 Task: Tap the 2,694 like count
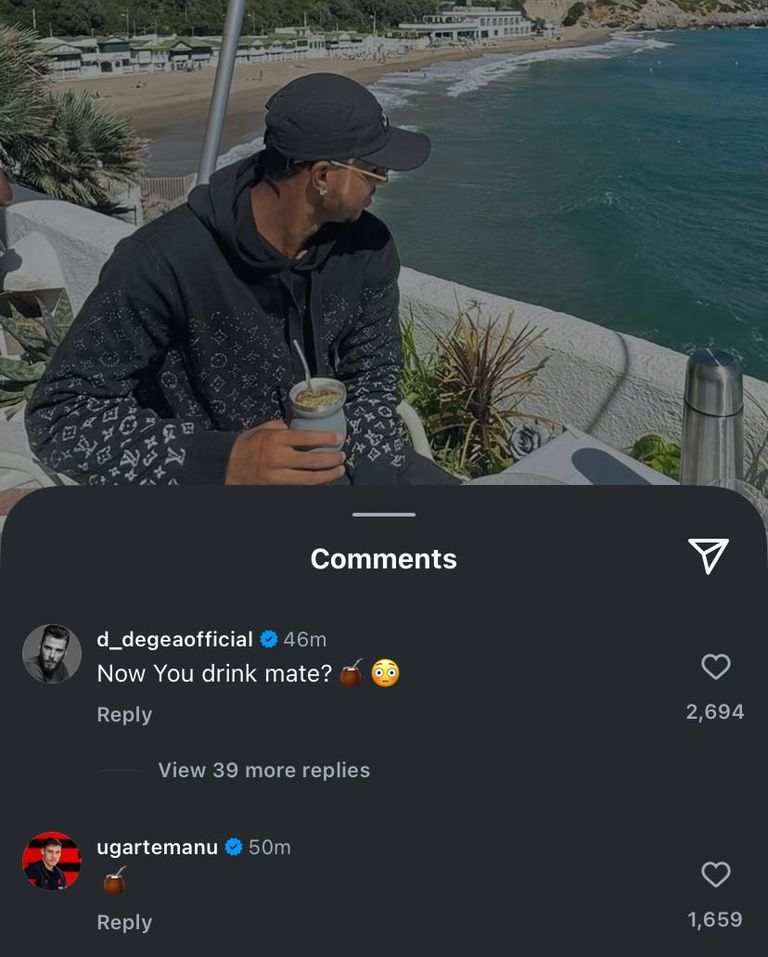[x=714, y=712]
